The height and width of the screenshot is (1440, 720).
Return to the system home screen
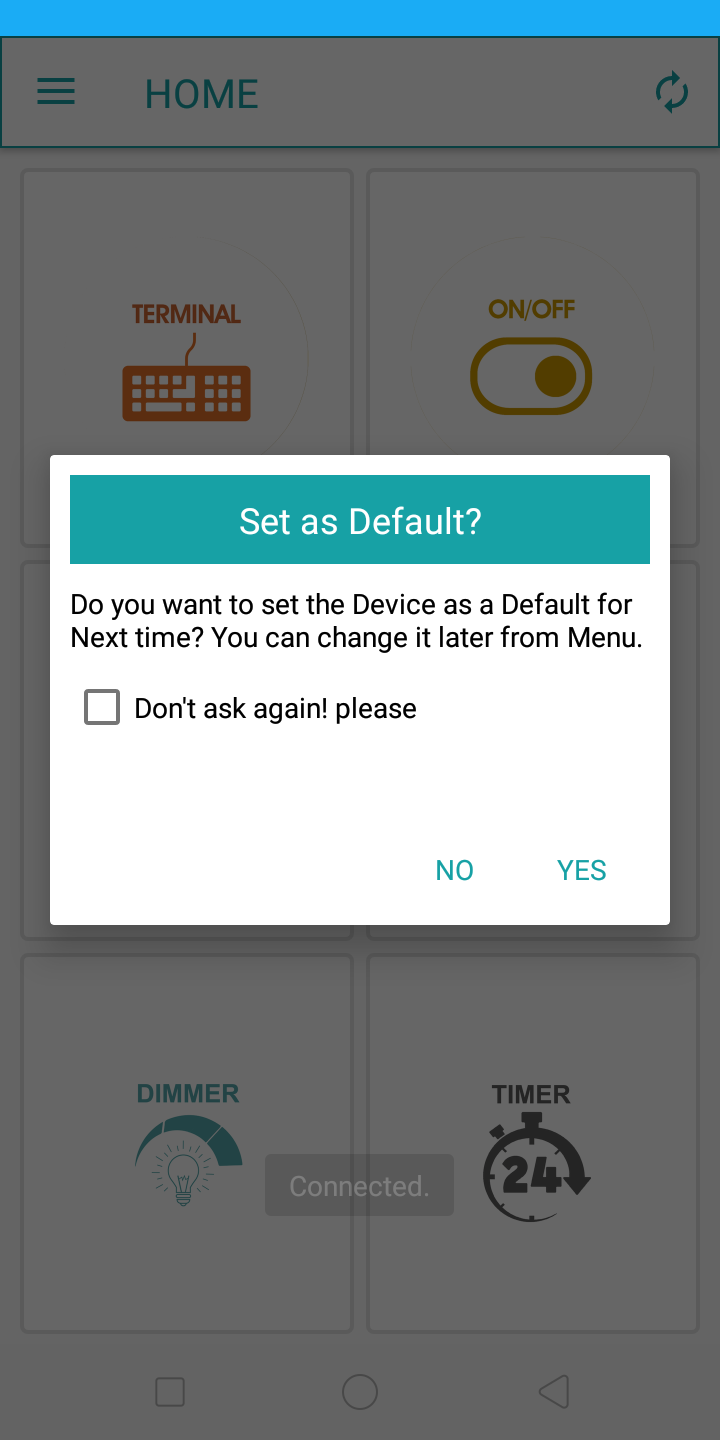(360, 1391)
